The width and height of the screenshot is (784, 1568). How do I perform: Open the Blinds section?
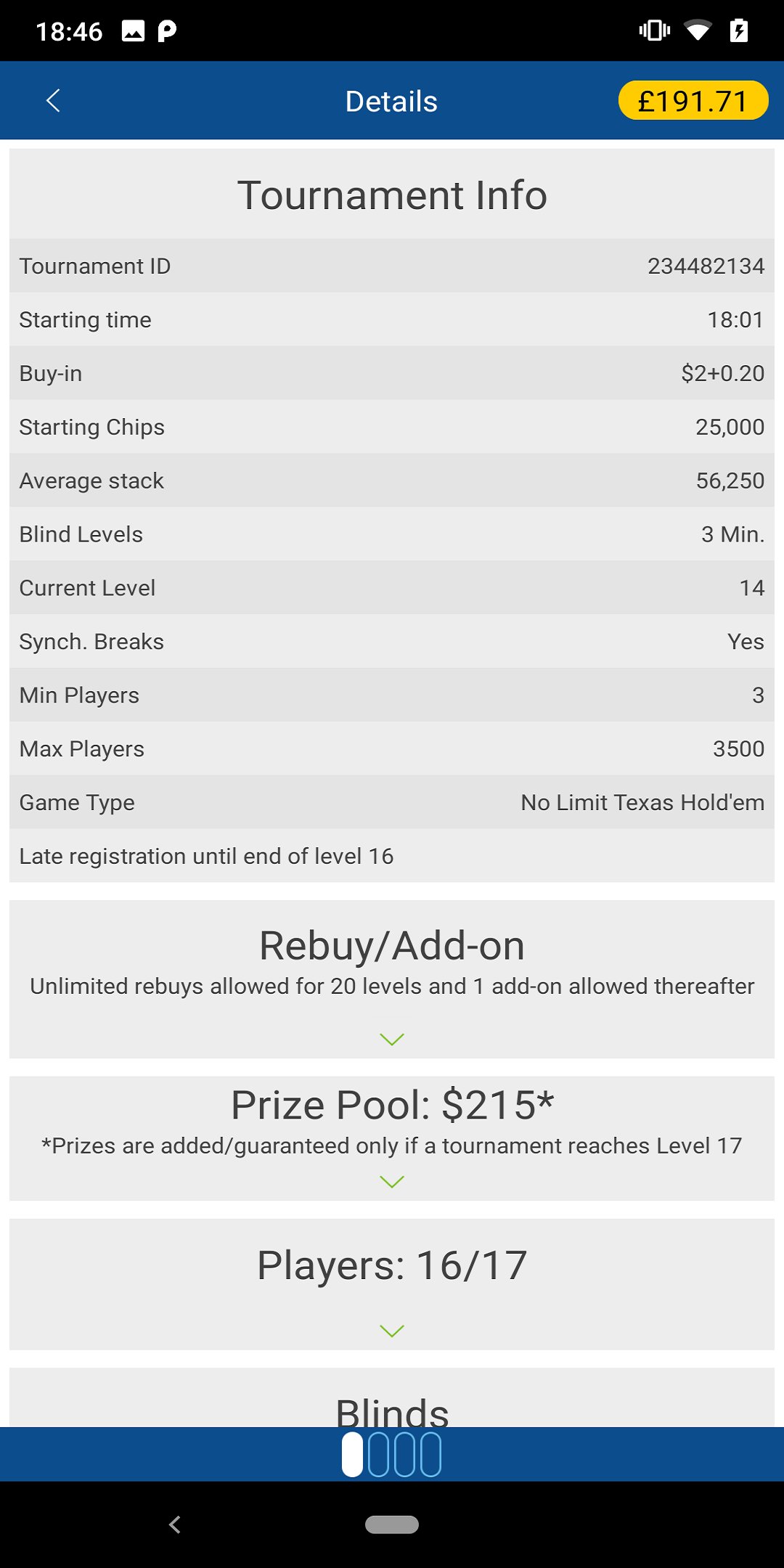[392, 1409]
